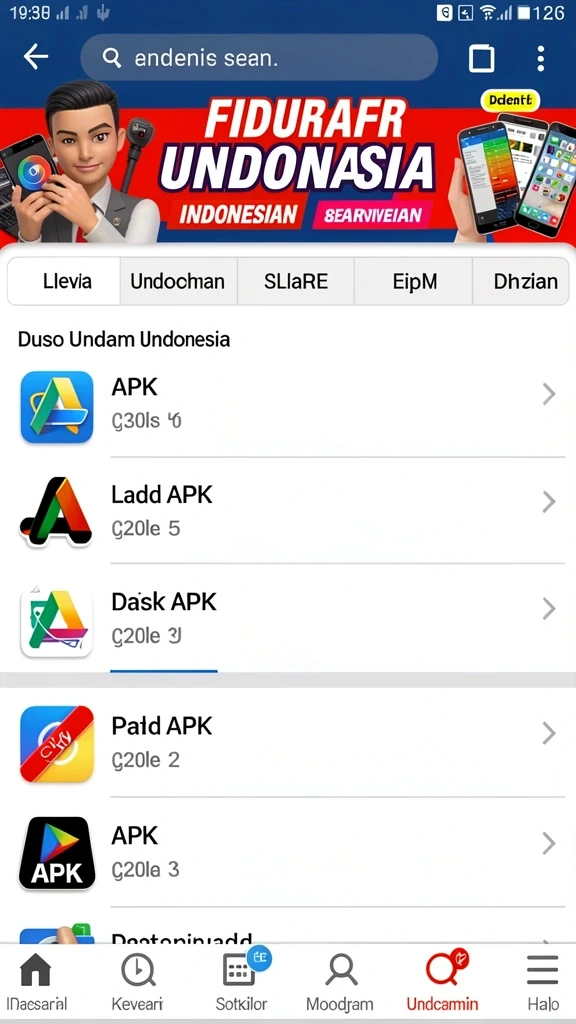Tap the 'endenis sean.' search field
576x1024 pixels.
click(x=259, y=57)
